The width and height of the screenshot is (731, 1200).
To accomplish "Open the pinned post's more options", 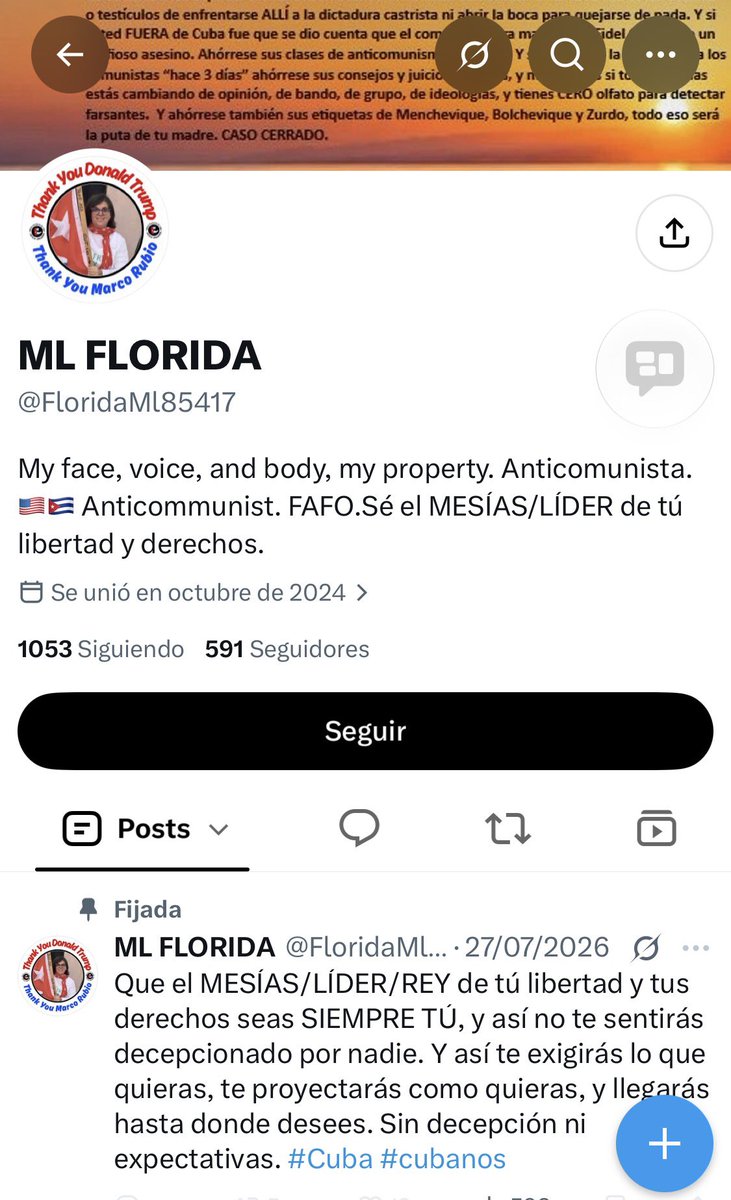I will click(x=695, y=948).
